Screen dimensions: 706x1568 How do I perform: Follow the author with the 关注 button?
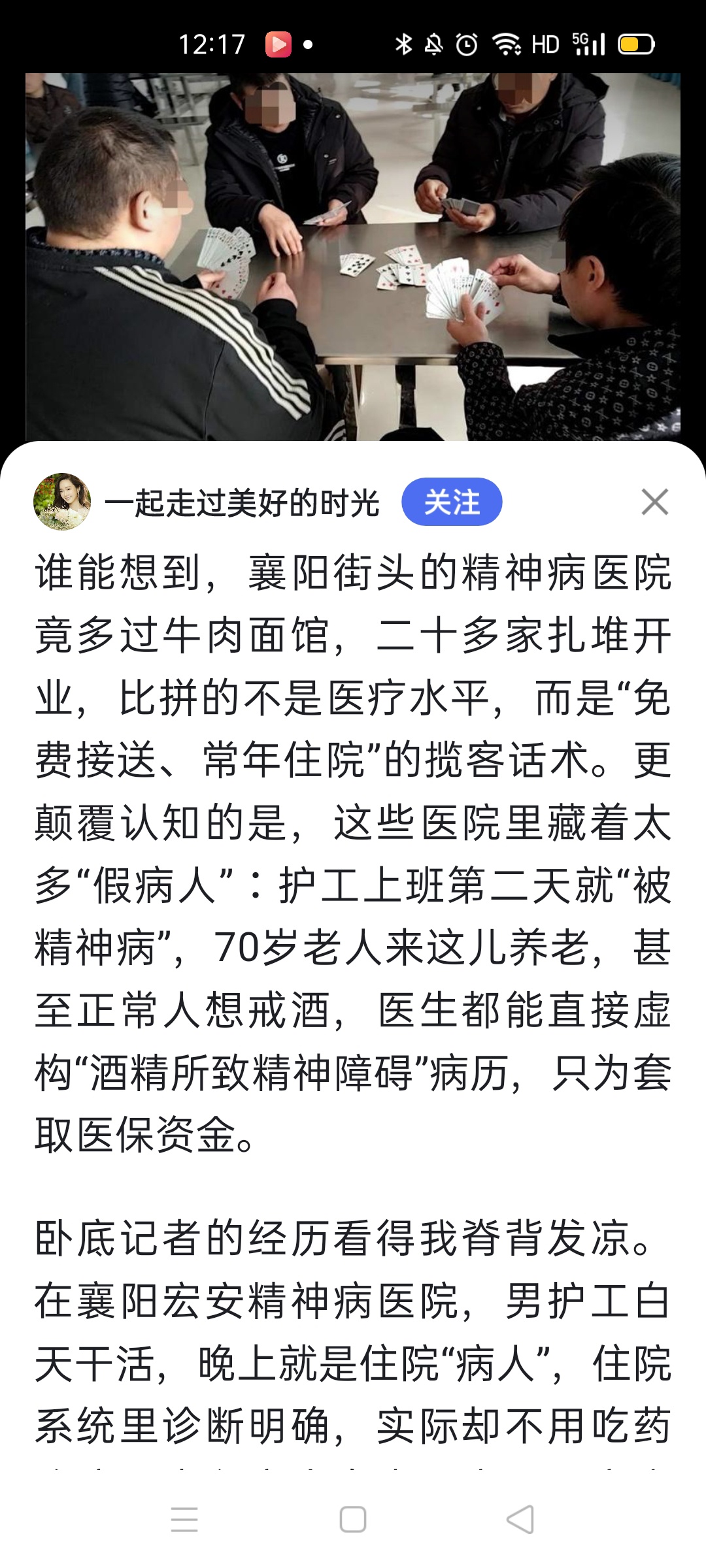[452, 502]
